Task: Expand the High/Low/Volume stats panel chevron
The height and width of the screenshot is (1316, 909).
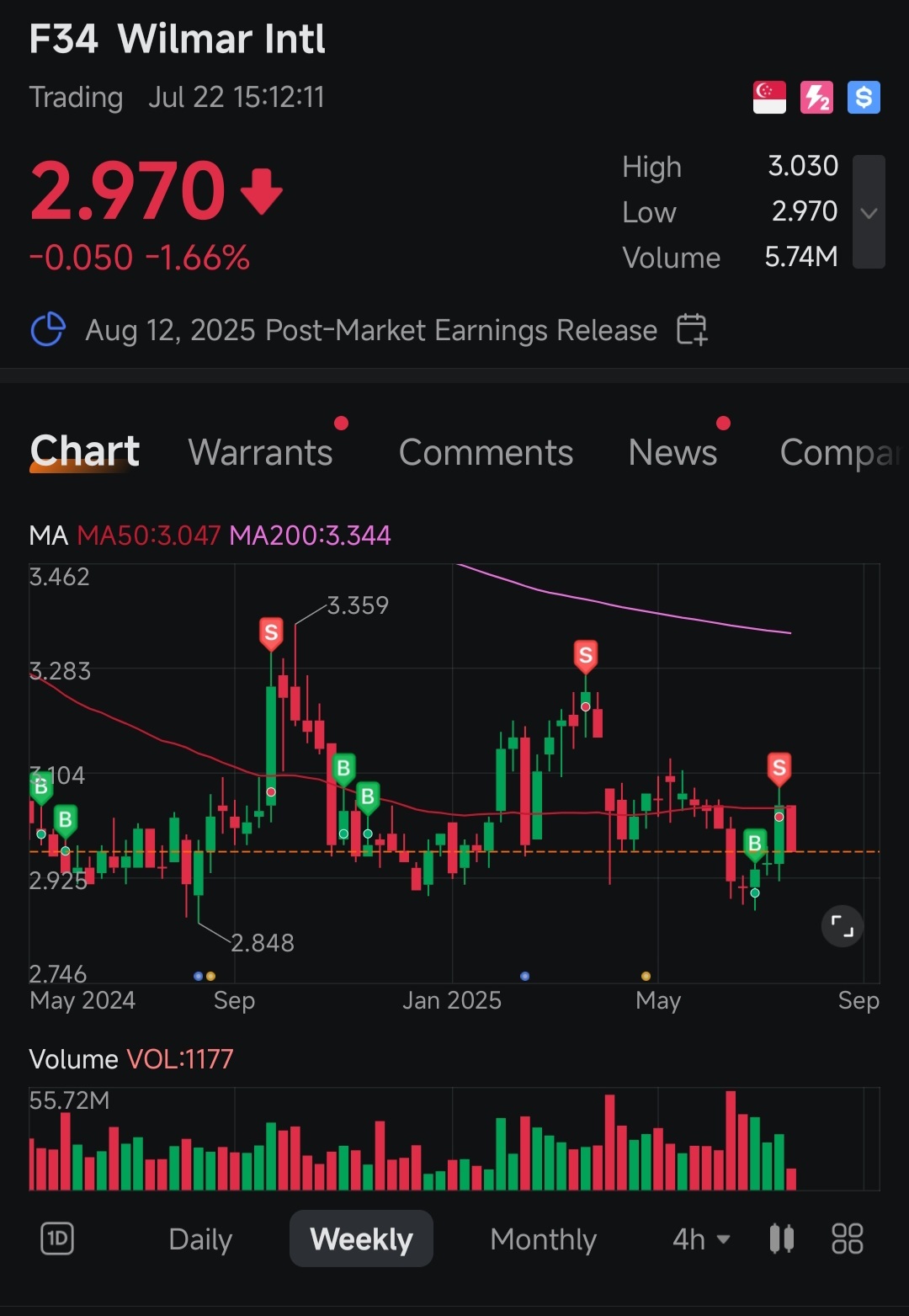Action: tap(869, 213)
